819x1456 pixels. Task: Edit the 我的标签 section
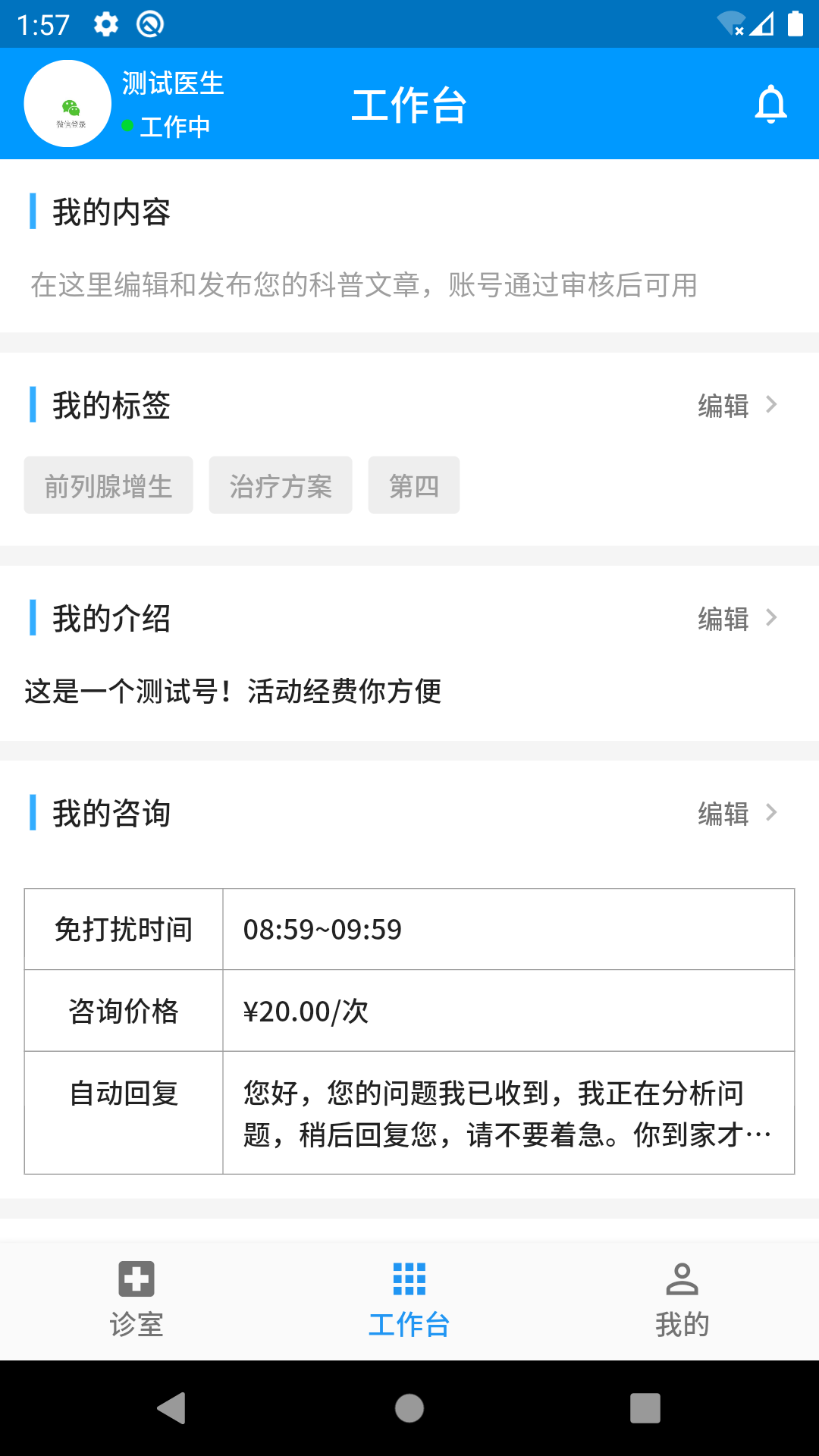[737, 406]
